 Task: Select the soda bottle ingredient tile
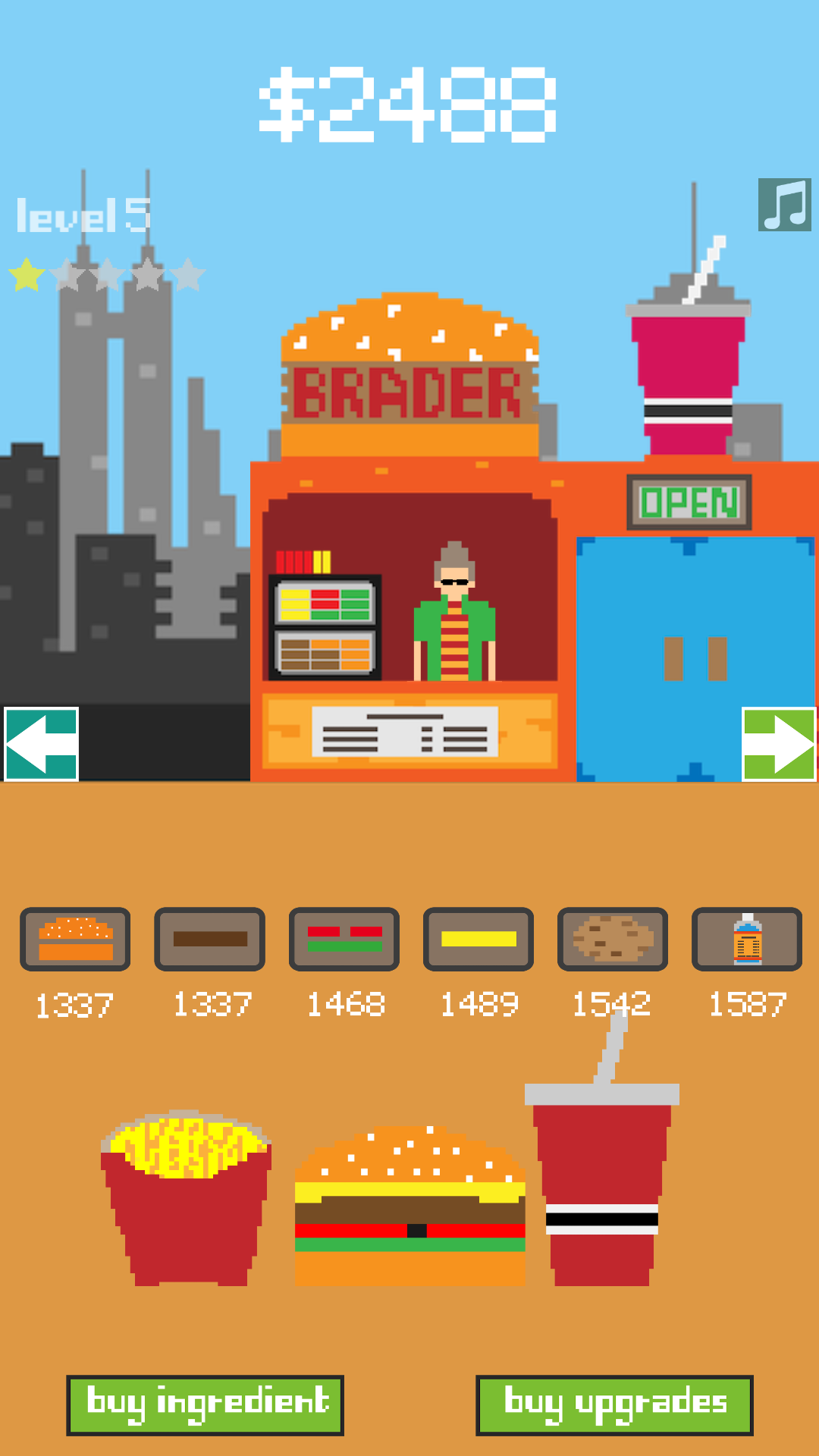click(x=747, y=939)
